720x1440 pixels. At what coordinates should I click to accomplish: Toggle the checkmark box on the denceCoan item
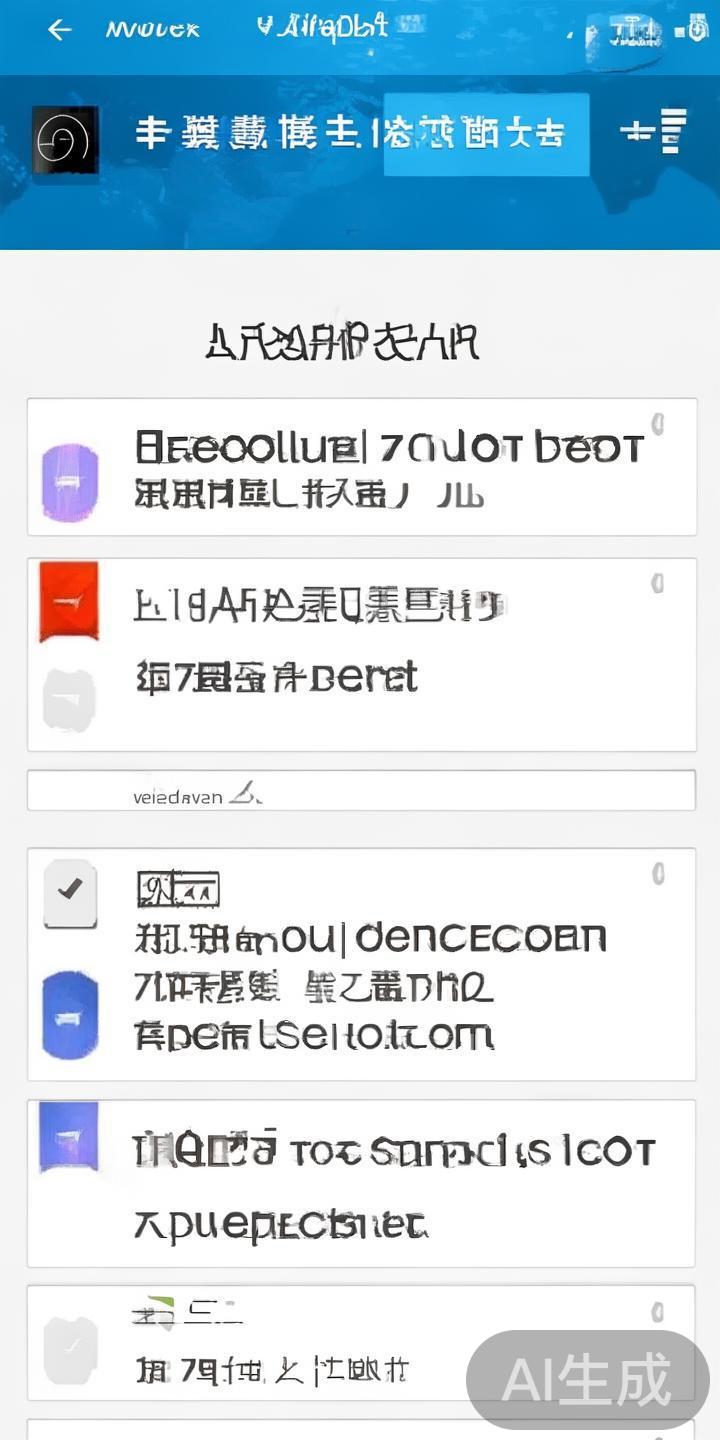point(68,893)
